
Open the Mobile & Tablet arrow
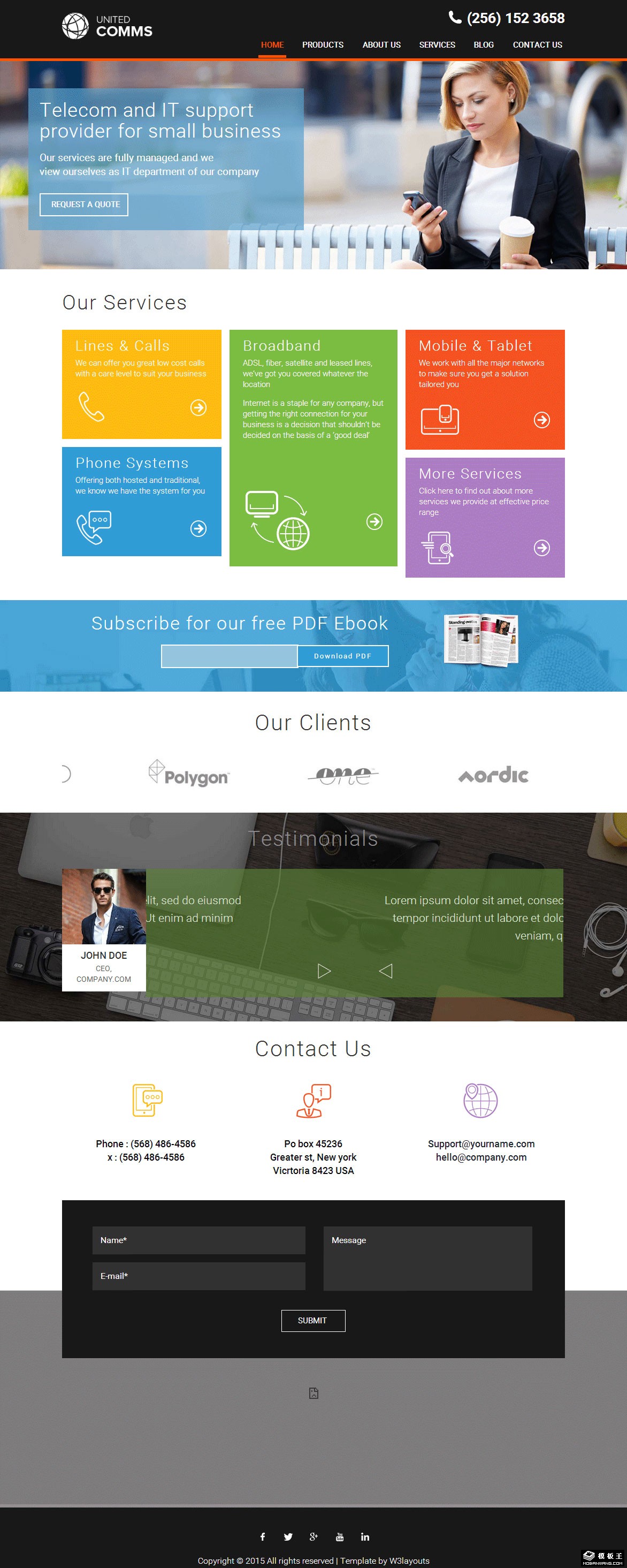coord(541,419)
